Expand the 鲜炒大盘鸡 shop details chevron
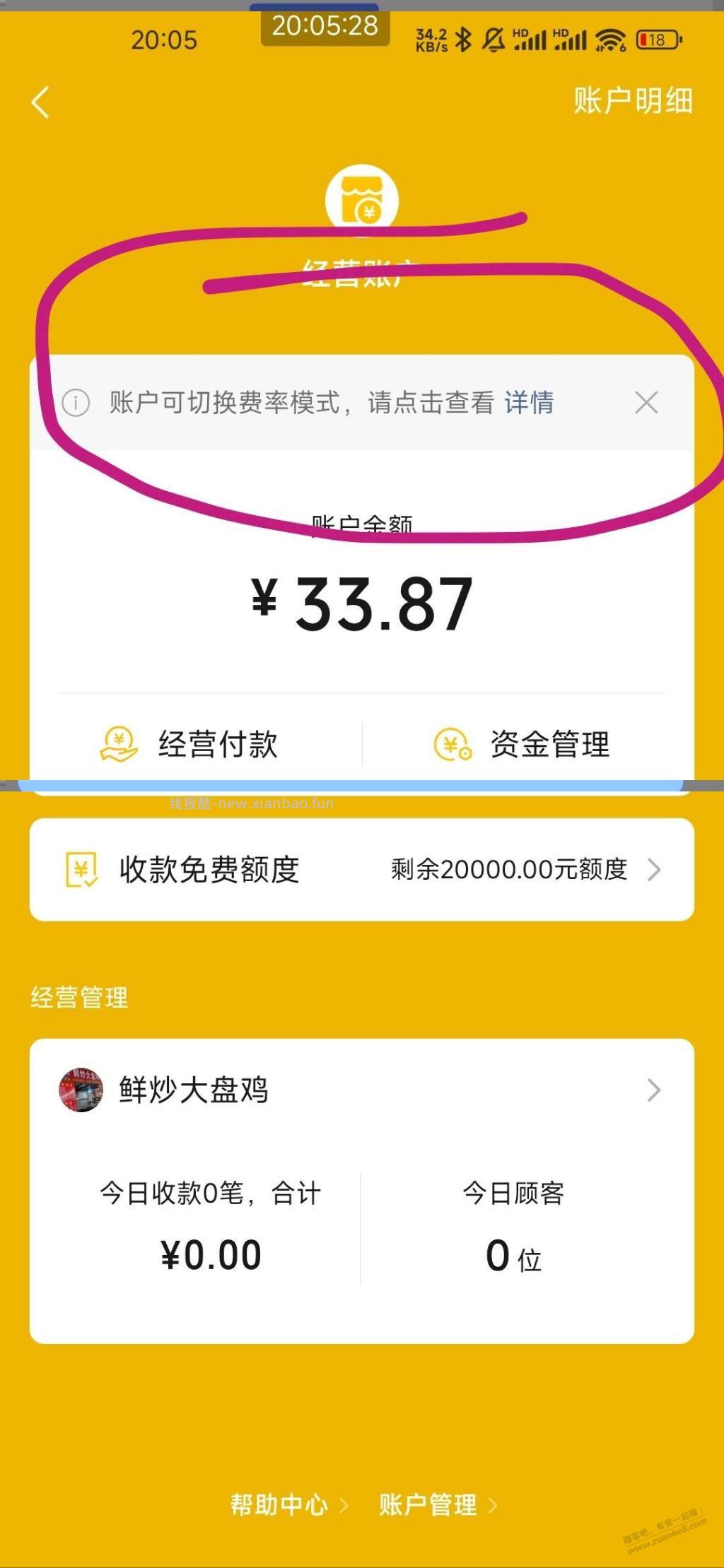Screen dimensions: 724x1568 coord(654,1090)
